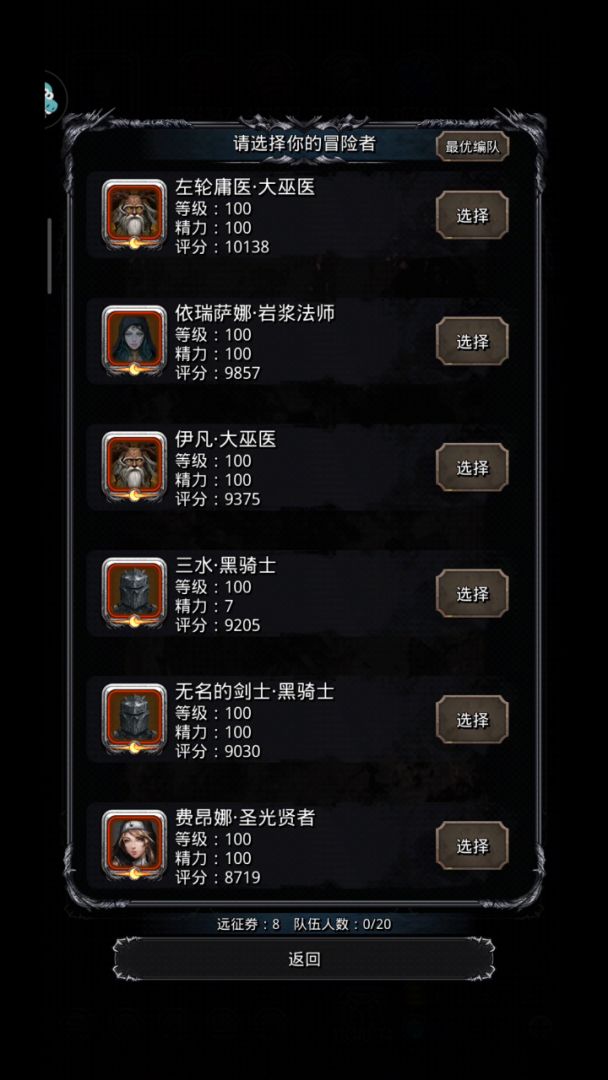Screen dimensions: 608x1080
Task: Select 伊凡·大巫医 as adventurer
Action: click(x=472, y=467)
